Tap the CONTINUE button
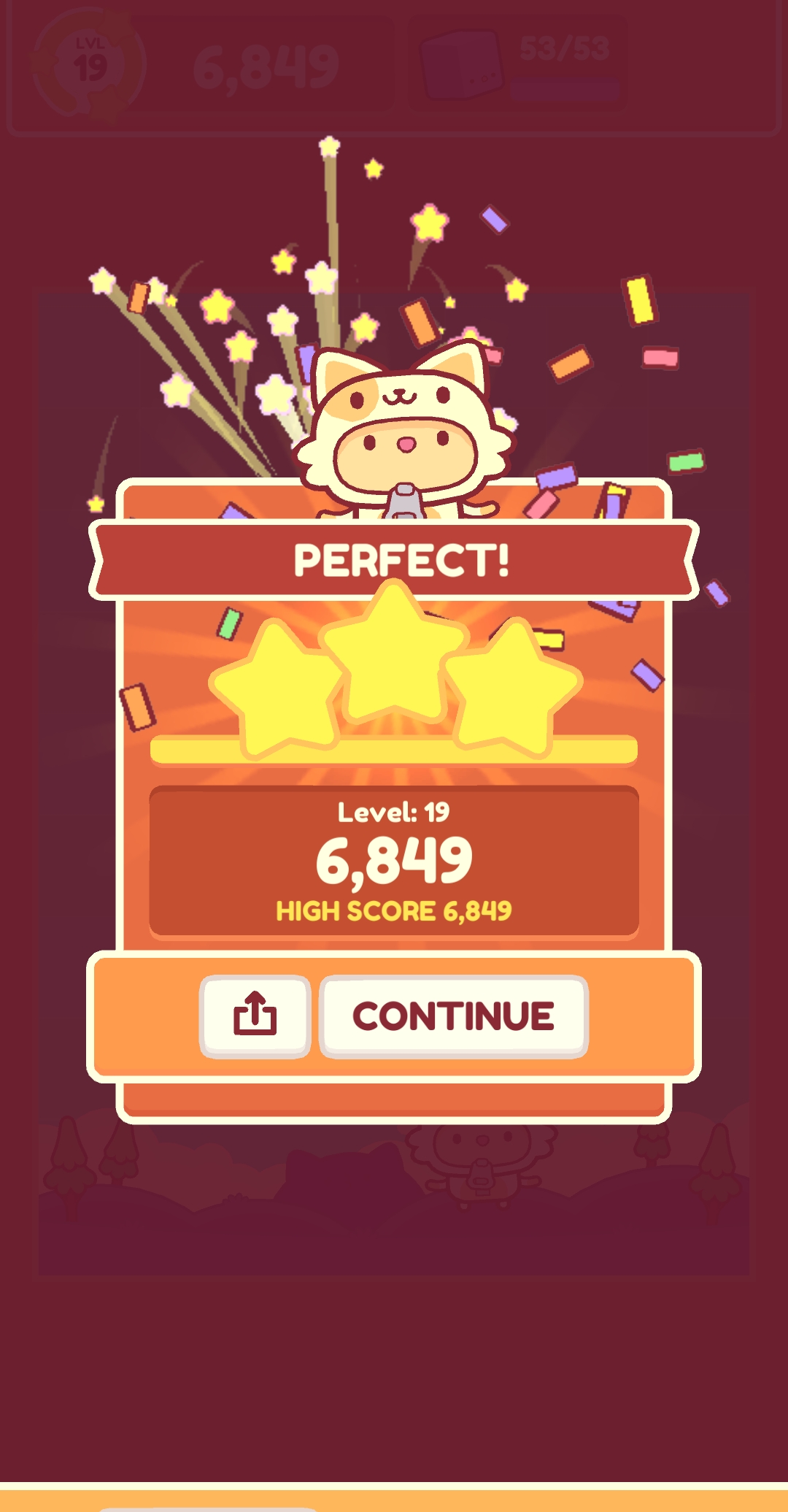Image resolution: width=788 pixels, height=1512 pixels. tap(453, 1016)
